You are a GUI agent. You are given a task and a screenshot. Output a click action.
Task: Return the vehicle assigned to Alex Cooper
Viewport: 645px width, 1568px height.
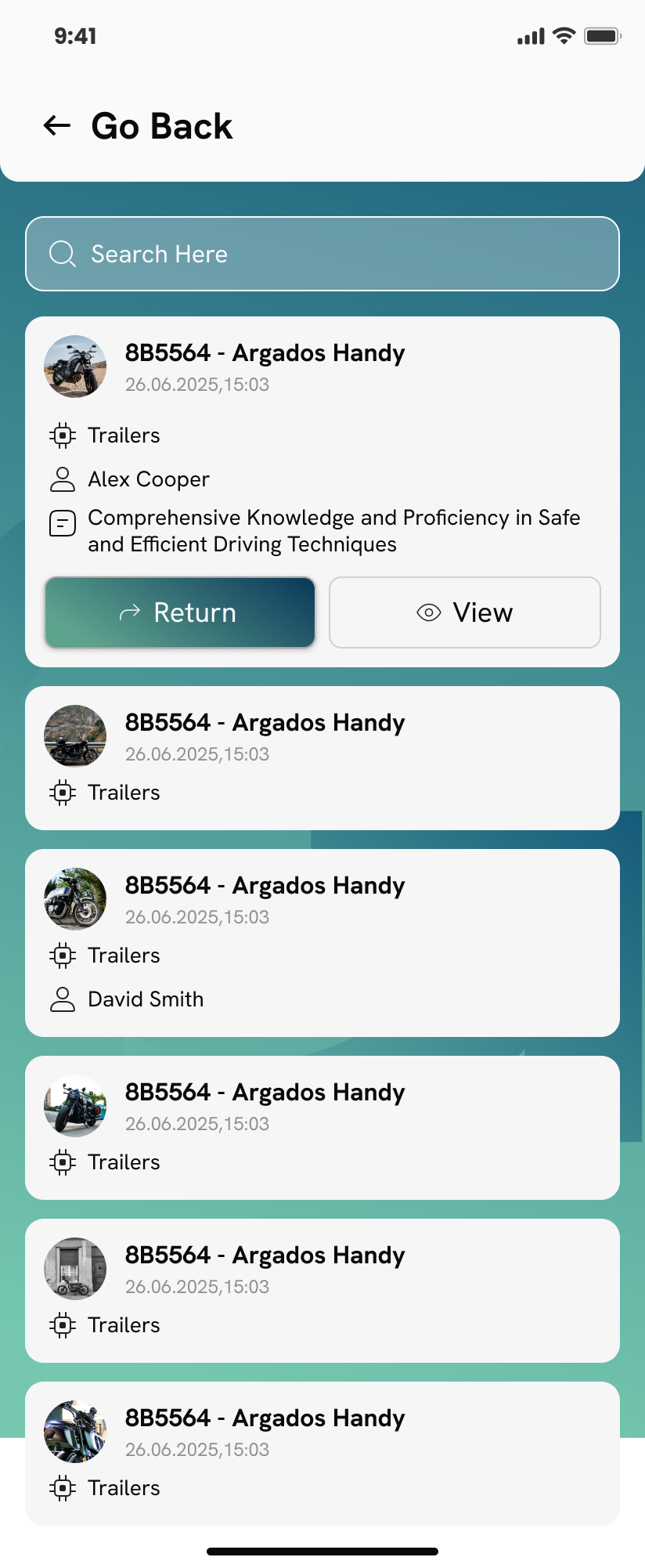pyautogui.click(x=180, y=612)
